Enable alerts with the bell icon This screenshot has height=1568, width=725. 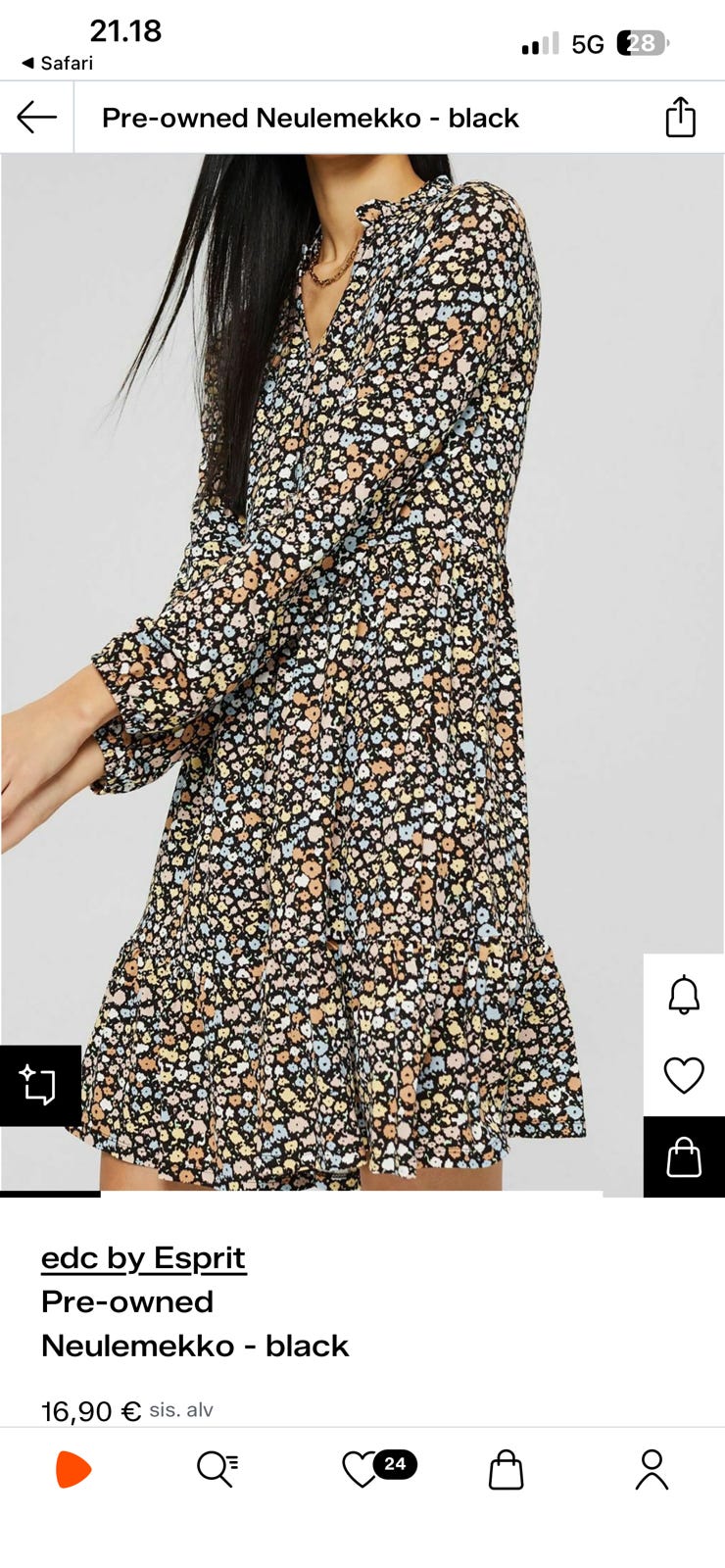click(684, 996)
